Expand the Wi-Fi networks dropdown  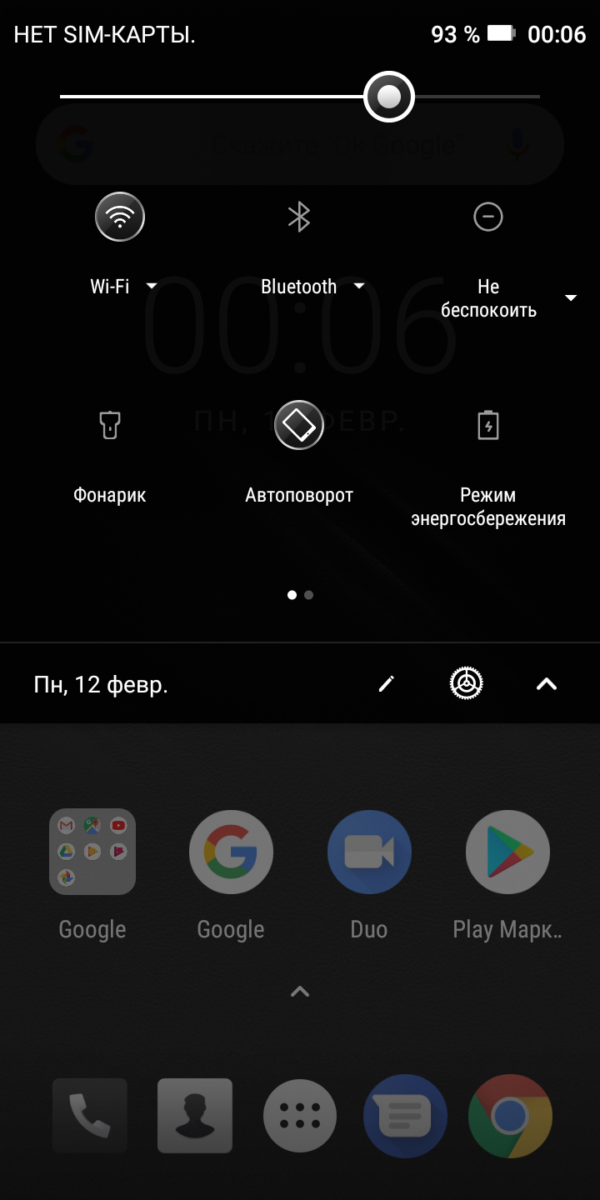(151, 287)
